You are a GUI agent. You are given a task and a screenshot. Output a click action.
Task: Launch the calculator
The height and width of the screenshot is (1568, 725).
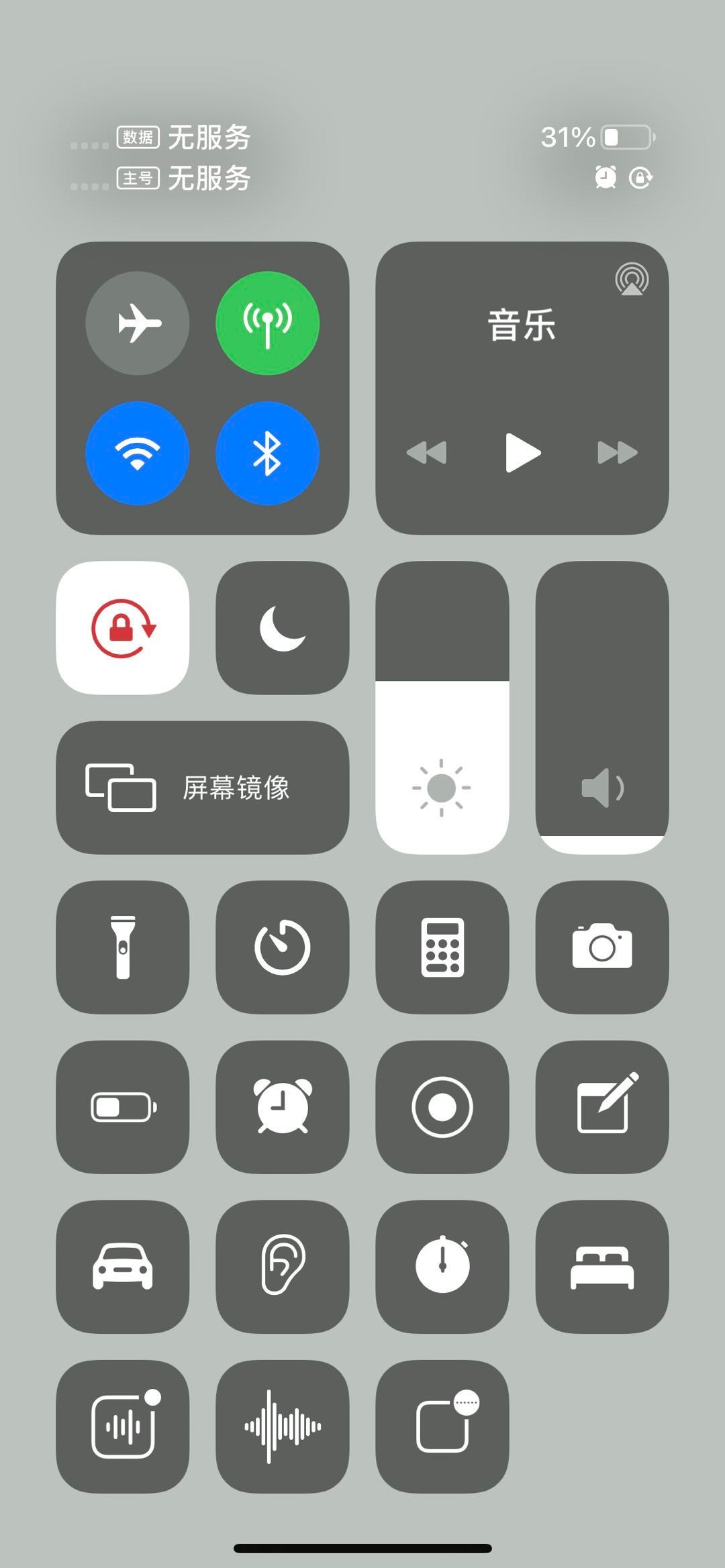(x=442, y=947)
